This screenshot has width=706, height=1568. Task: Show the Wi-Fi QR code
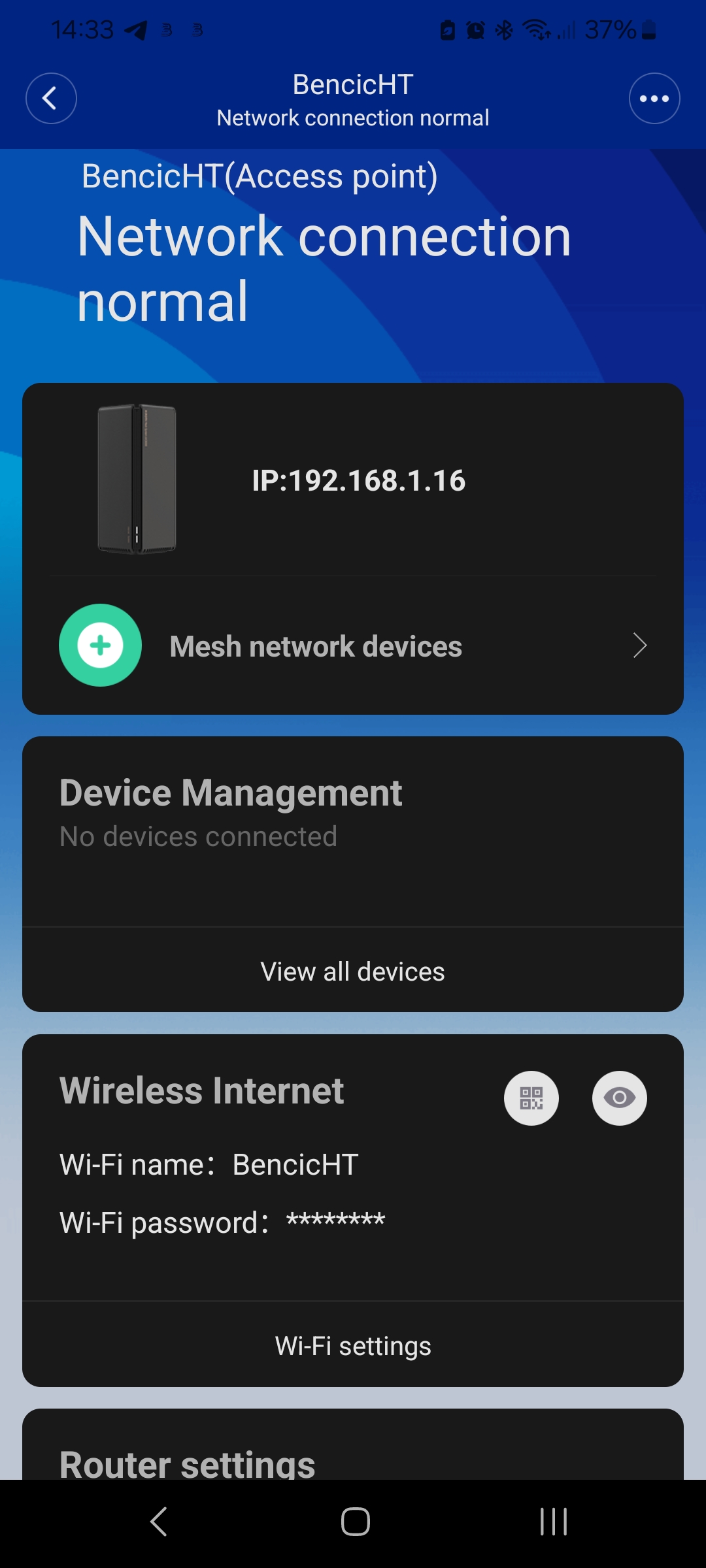click(x=531, y=1098)
